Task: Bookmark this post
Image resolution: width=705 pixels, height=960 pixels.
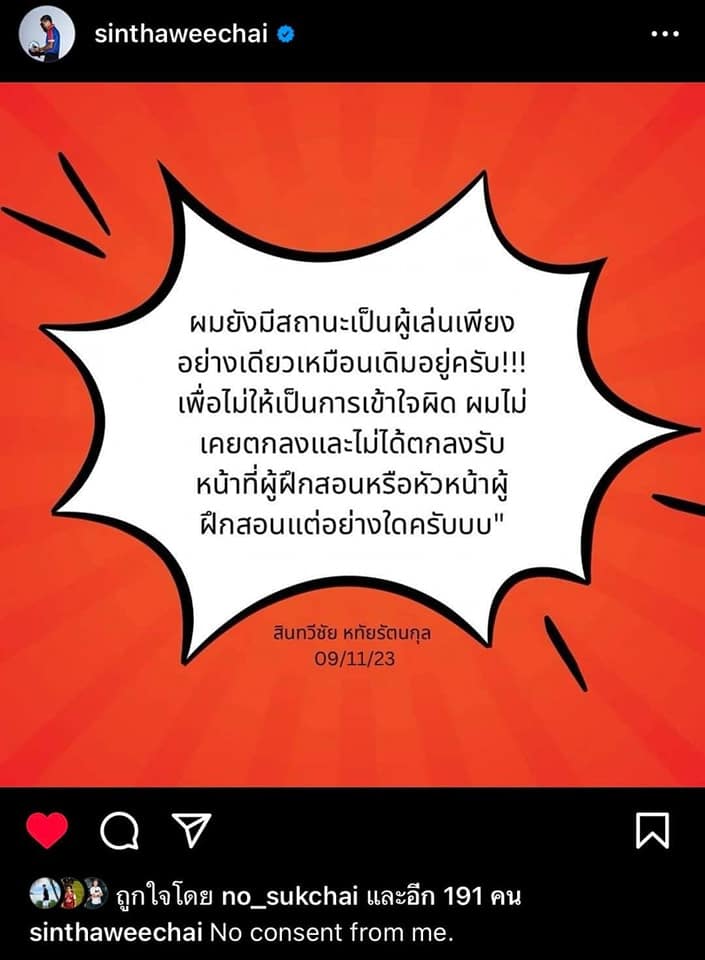Action: (x=652, y=830)
